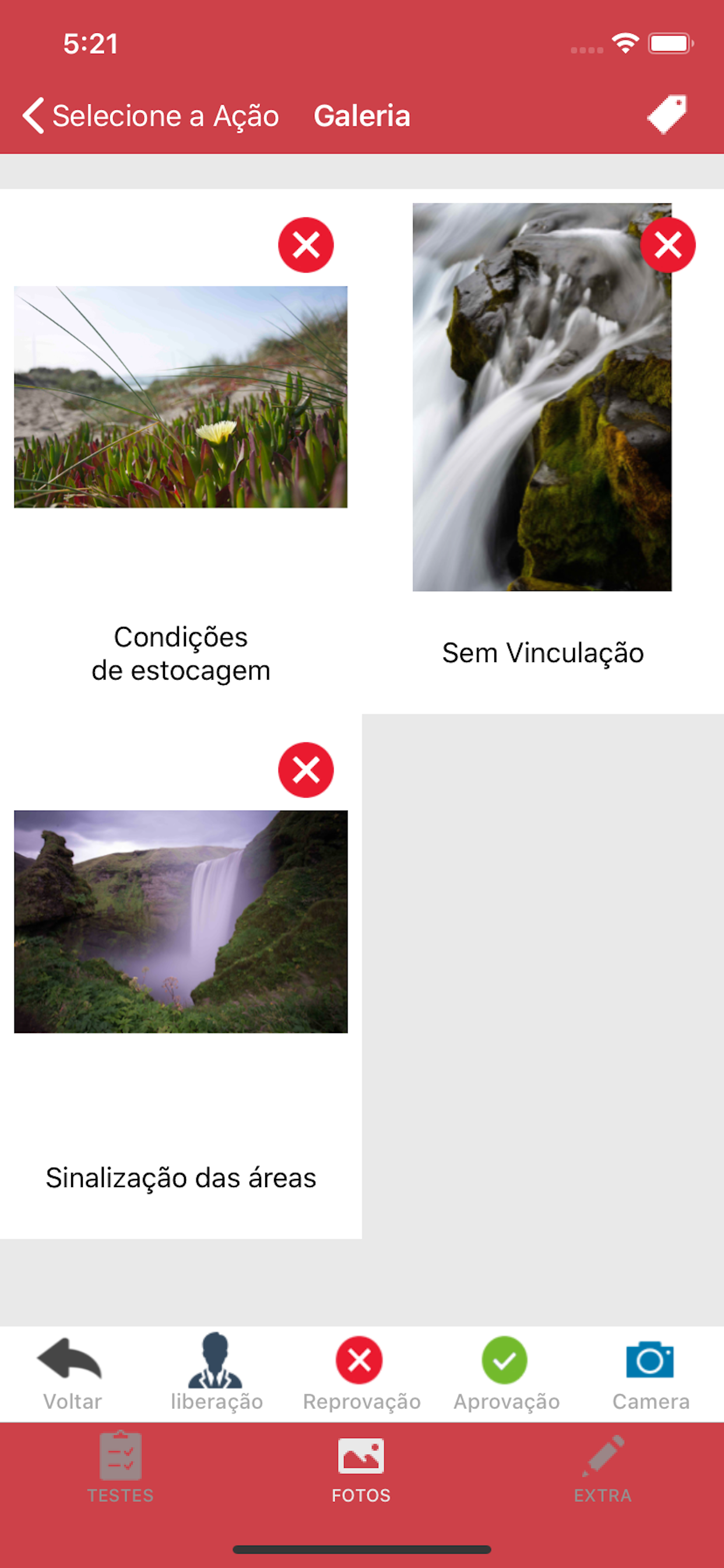Open the tag icon in the header
Image resolution: width=724 pixels, height=1568 pixels.
point(667,114)
